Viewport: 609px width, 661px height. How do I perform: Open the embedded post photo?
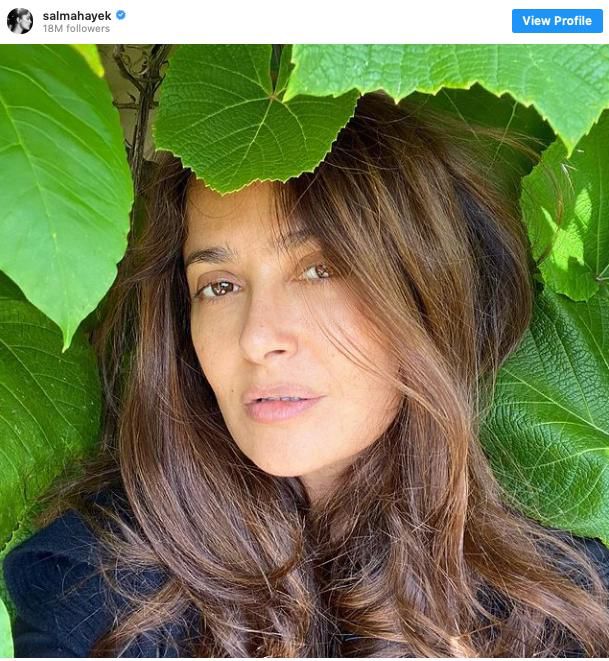tap(304, 350)
